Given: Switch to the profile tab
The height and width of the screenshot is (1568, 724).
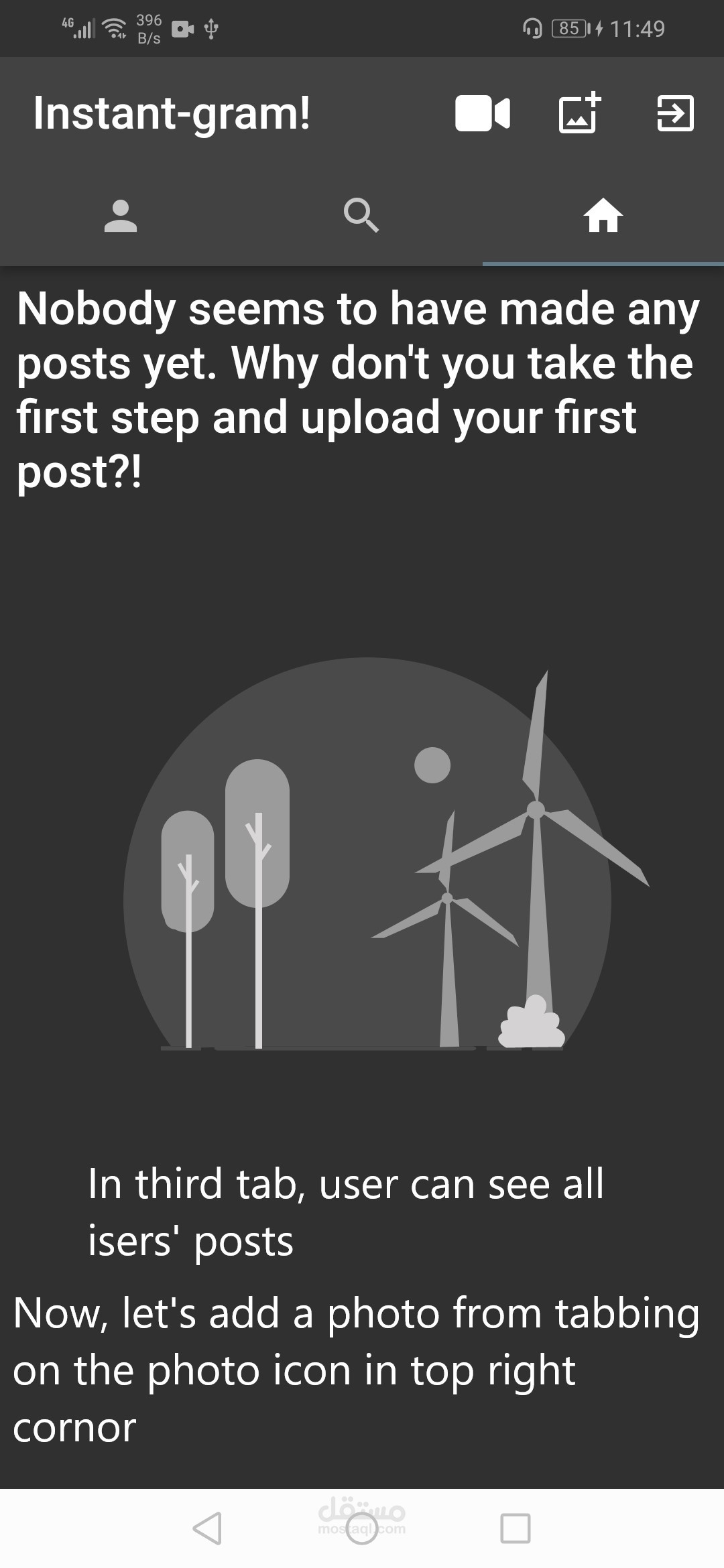Looking at the screenshot, I should point(121,216).
